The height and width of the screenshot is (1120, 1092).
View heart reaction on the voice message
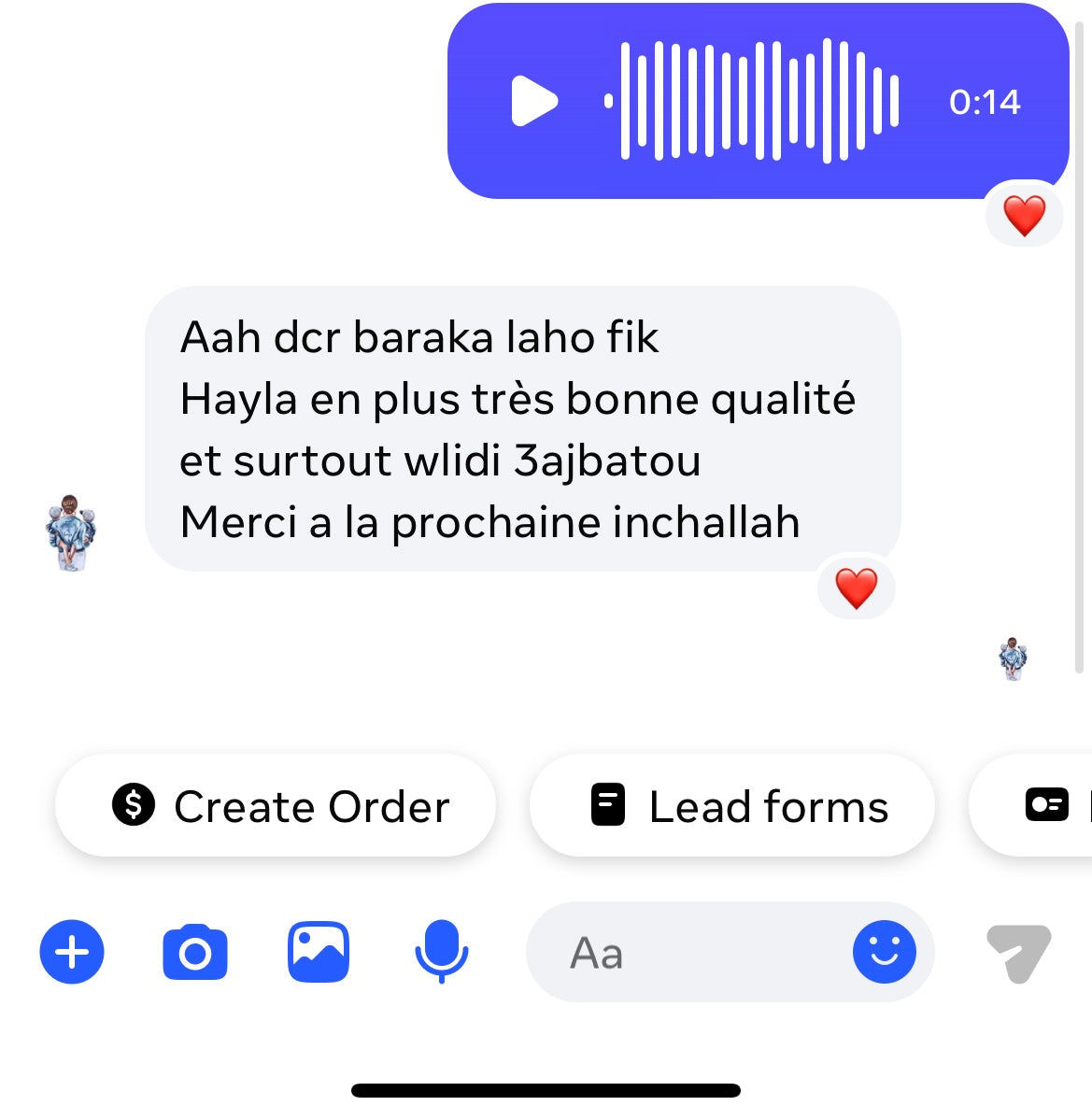point(1024,216)
